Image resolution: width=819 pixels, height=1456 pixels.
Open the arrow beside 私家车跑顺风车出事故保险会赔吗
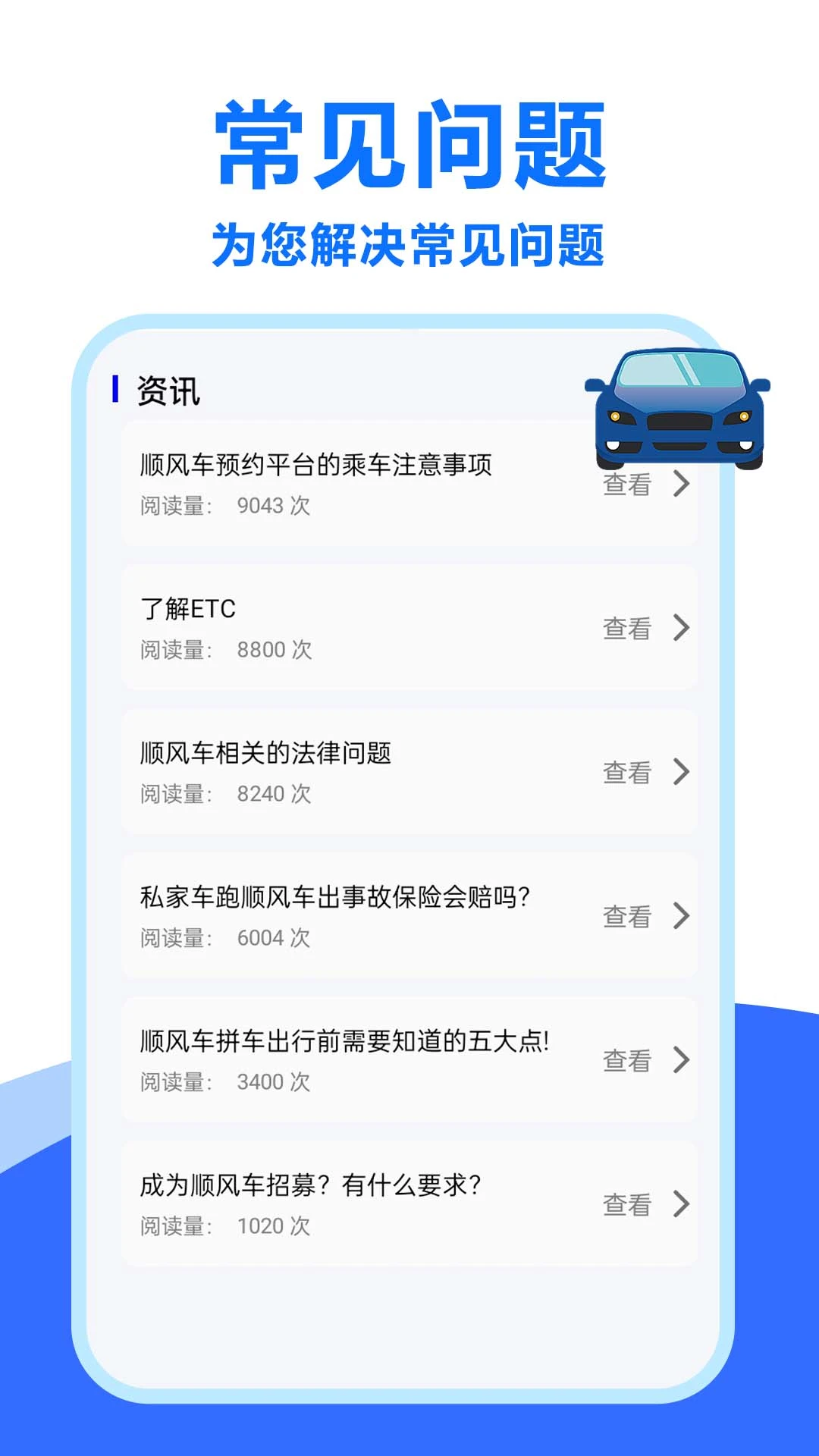pyautogui.click(x=681, y=916)
